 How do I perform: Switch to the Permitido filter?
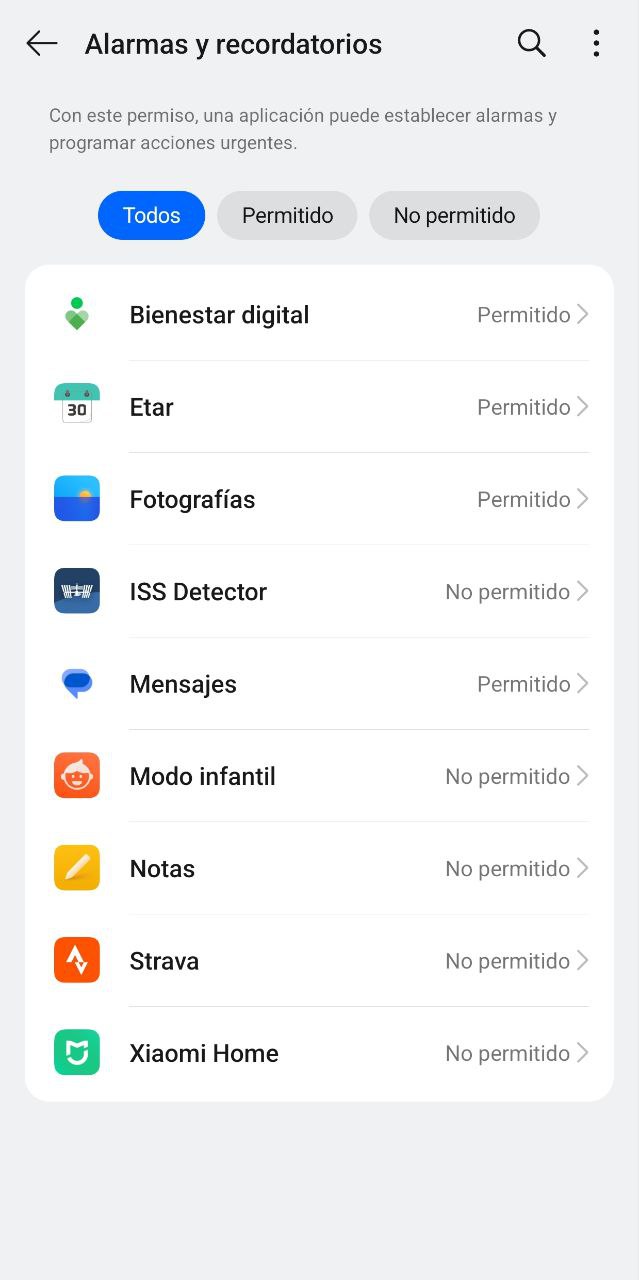(287, 215)
